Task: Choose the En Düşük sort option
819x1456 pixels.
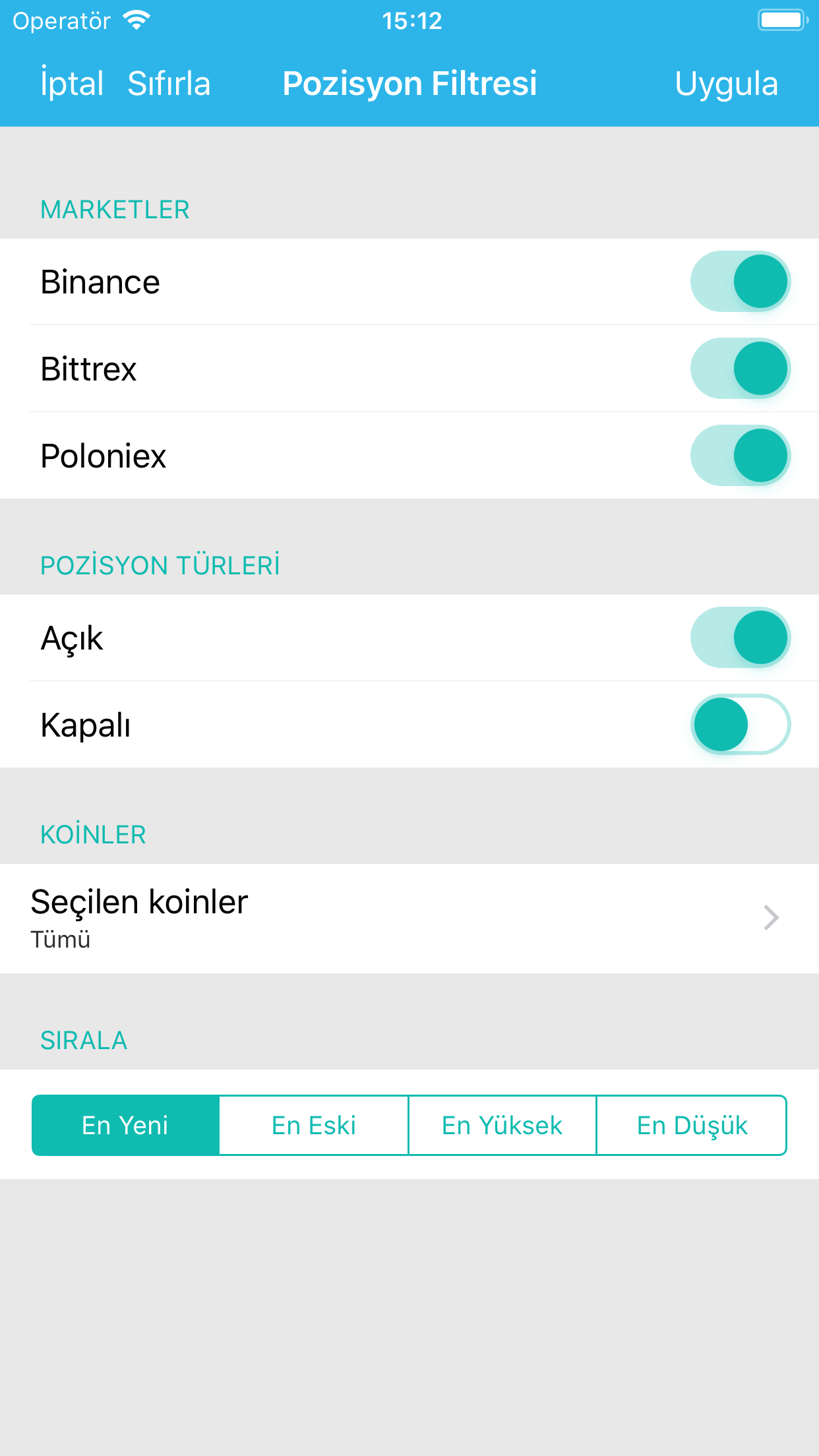Action: pyautogui.click(x=692, y=1126)
